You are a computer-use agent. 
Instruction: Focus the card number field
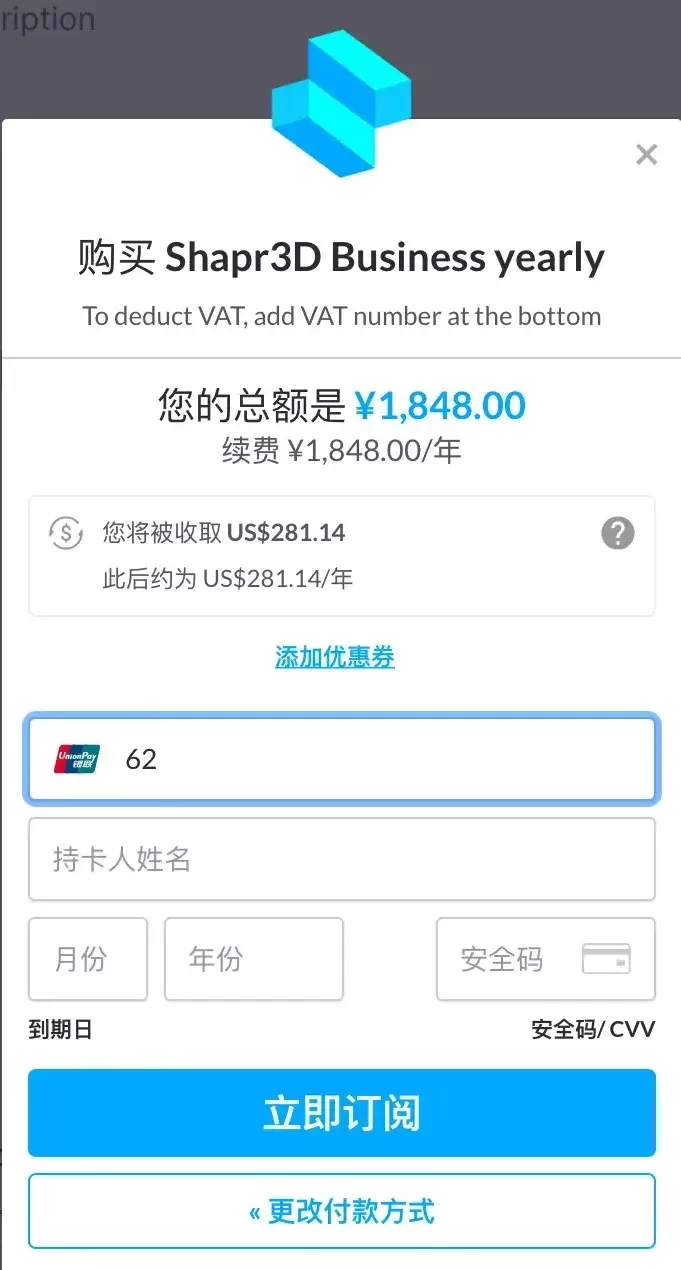pos(380,759)
